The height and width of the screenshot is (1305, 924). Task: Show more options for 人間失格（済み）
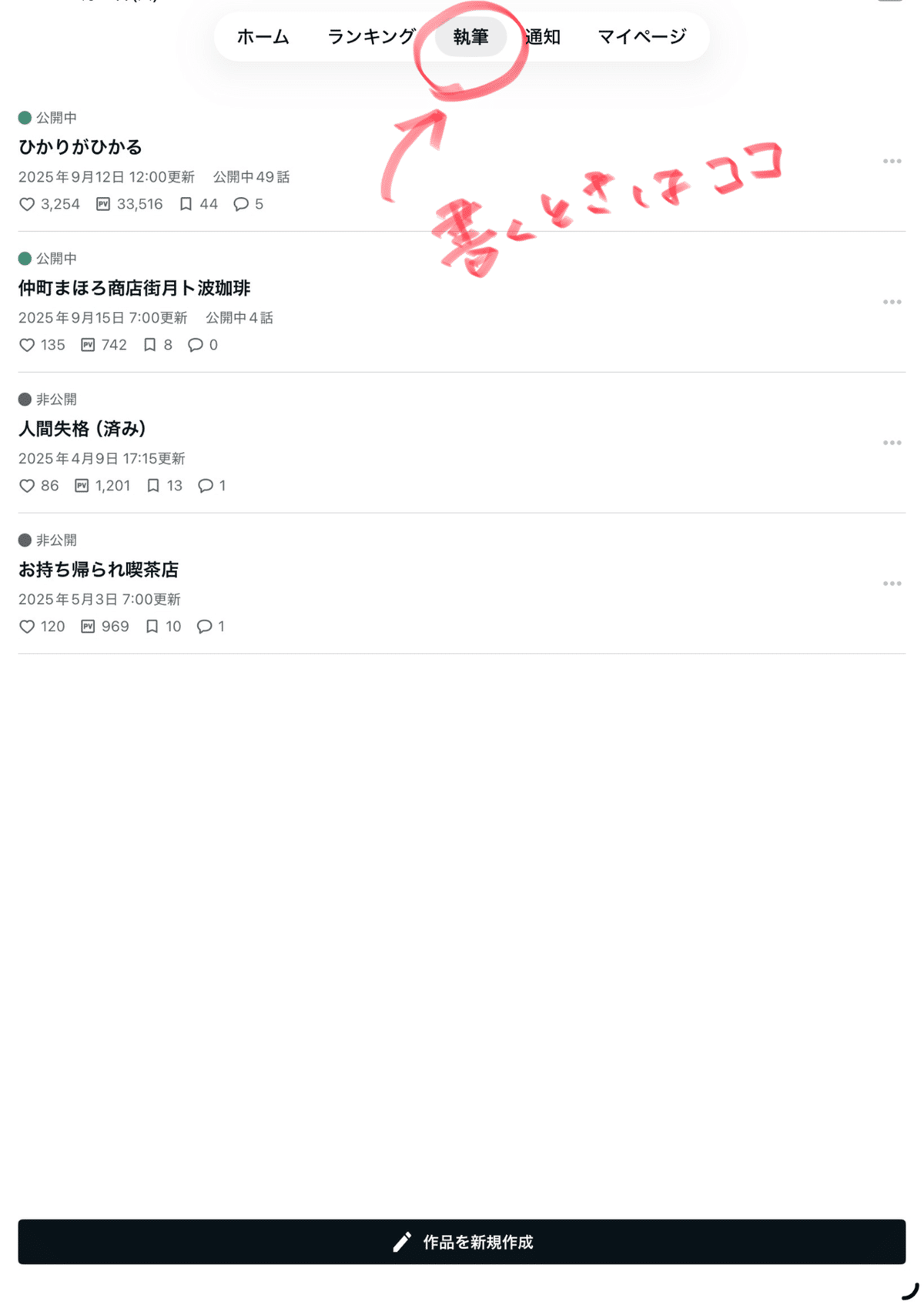(892, 443)
